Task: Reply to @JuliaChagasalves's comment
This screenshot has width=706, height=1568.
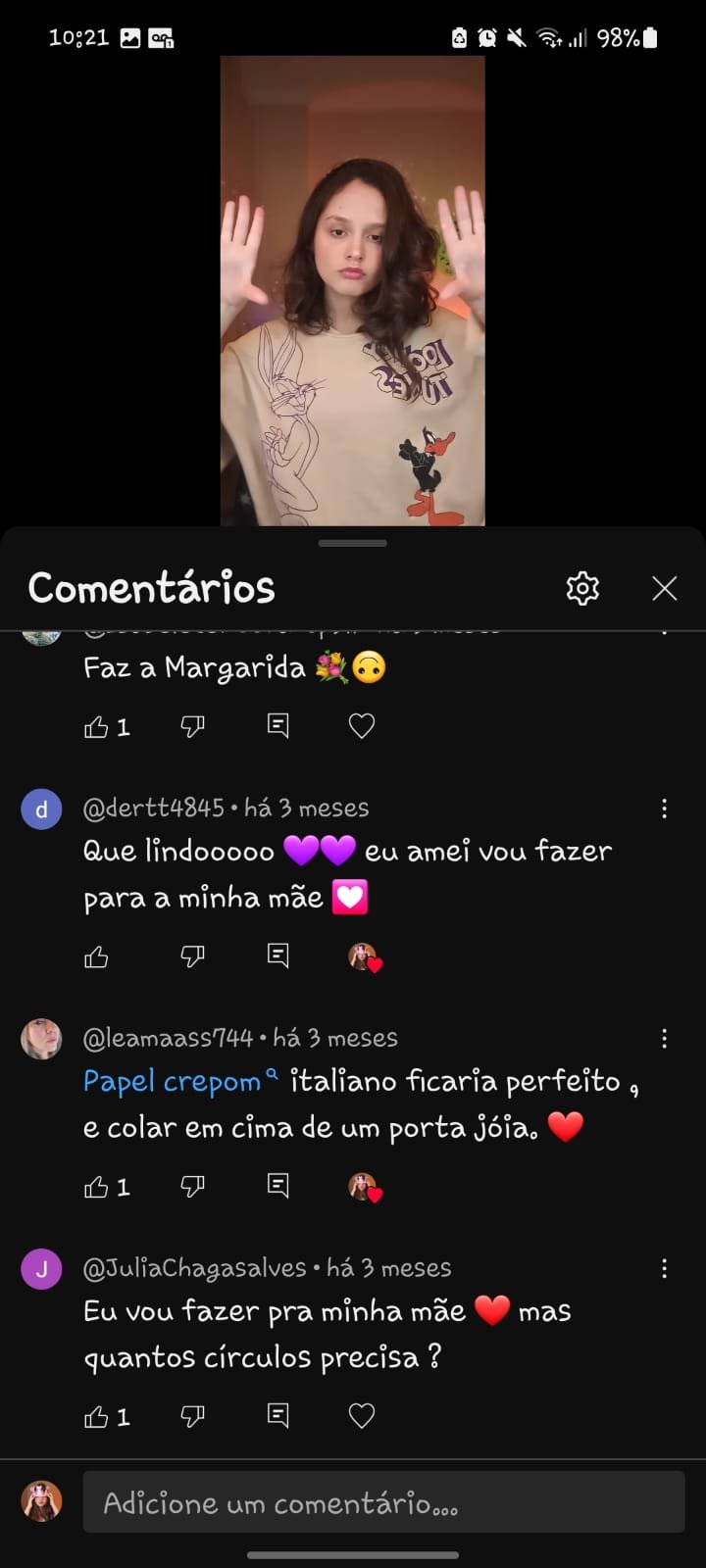Action: pyautogui.click(x=278, y=1416)
